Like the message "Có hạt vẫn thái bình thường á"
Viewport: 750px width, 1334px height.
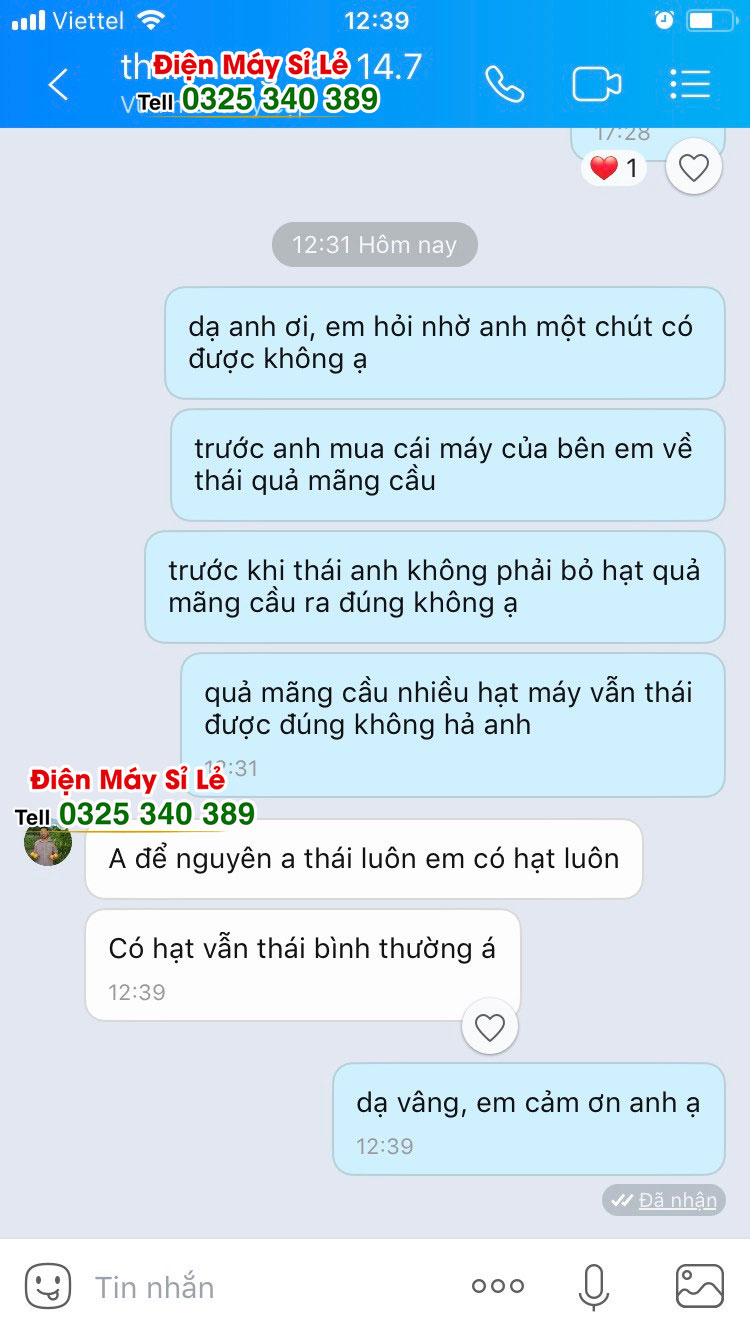489,1027
